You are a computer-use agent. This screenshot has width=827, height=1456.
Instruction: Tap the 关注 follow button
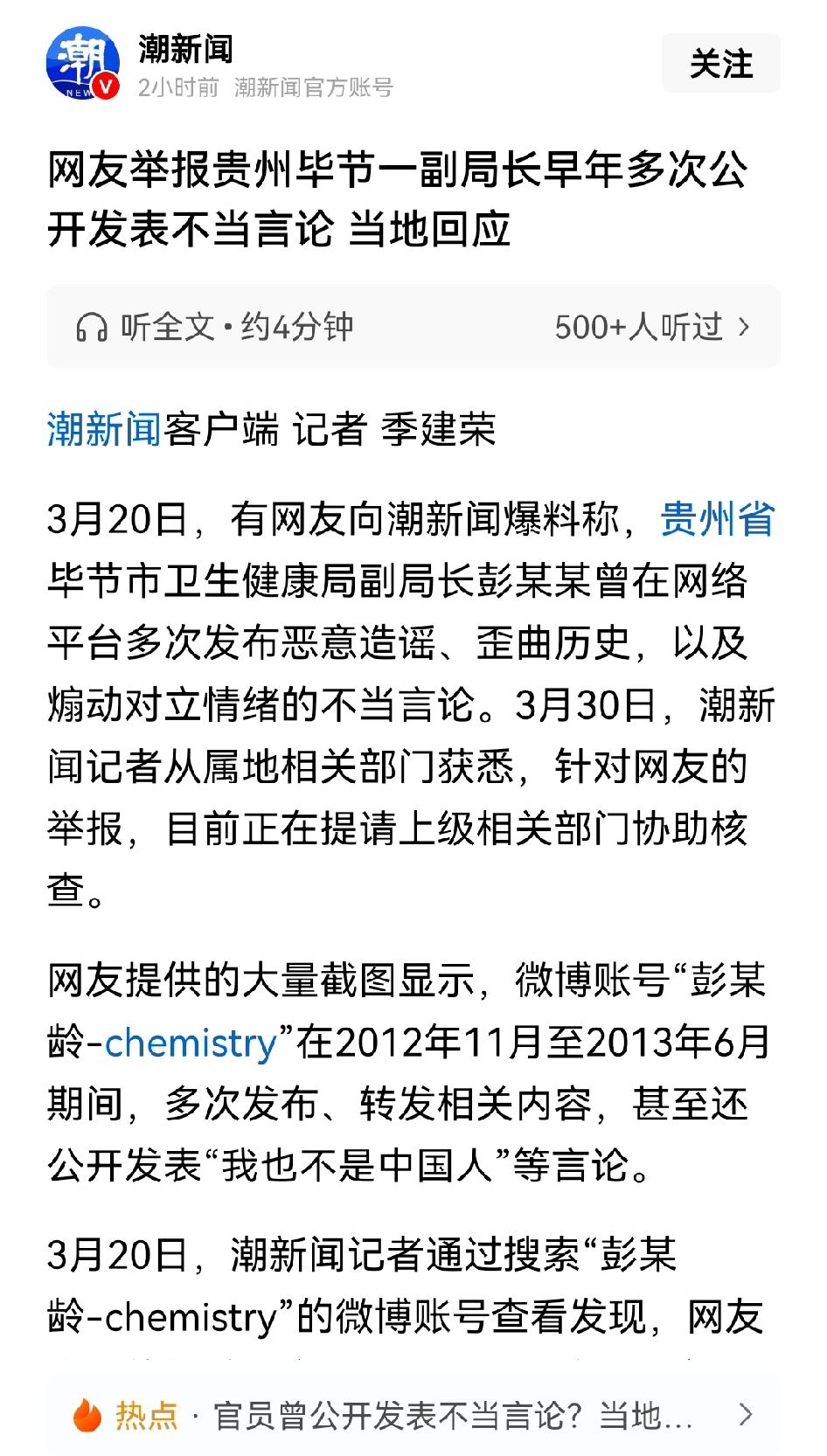tap(723, 64)
